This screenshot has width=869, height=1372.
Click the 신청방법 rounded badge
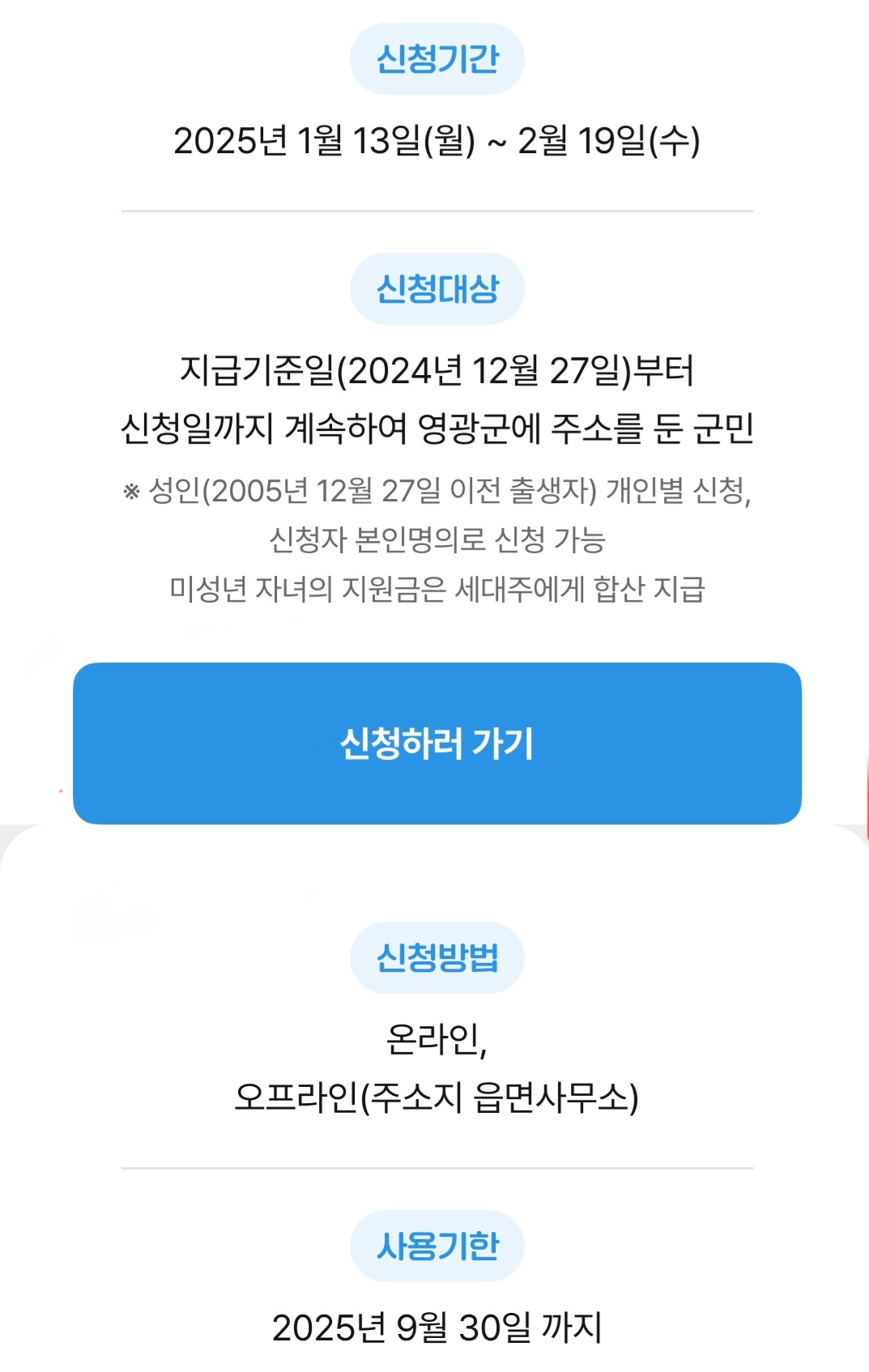[434, 958]
